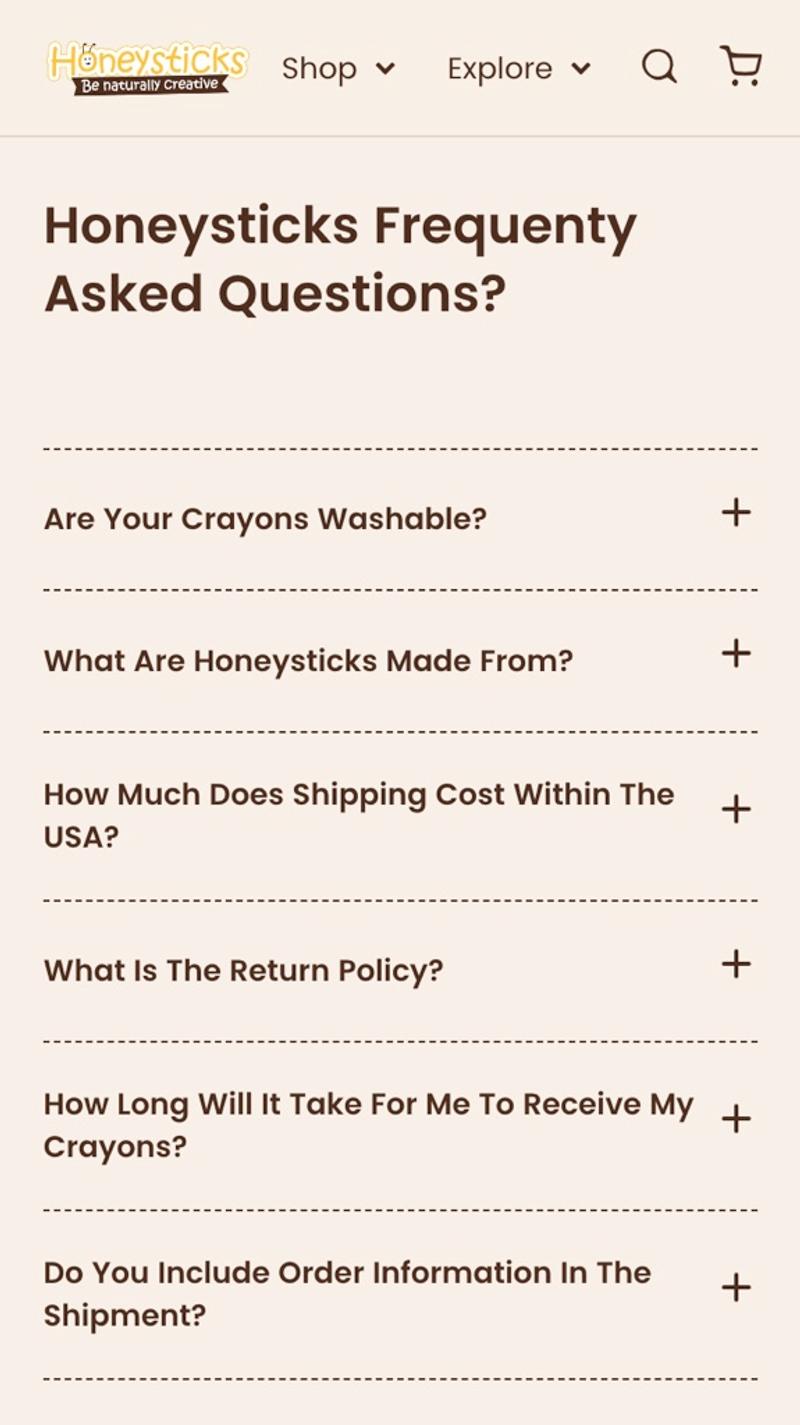Image resolution: width=800 pixels, height=1425 pixels.
Task: Open the Shop dropdown menu
Action: (x=338, y=68)
